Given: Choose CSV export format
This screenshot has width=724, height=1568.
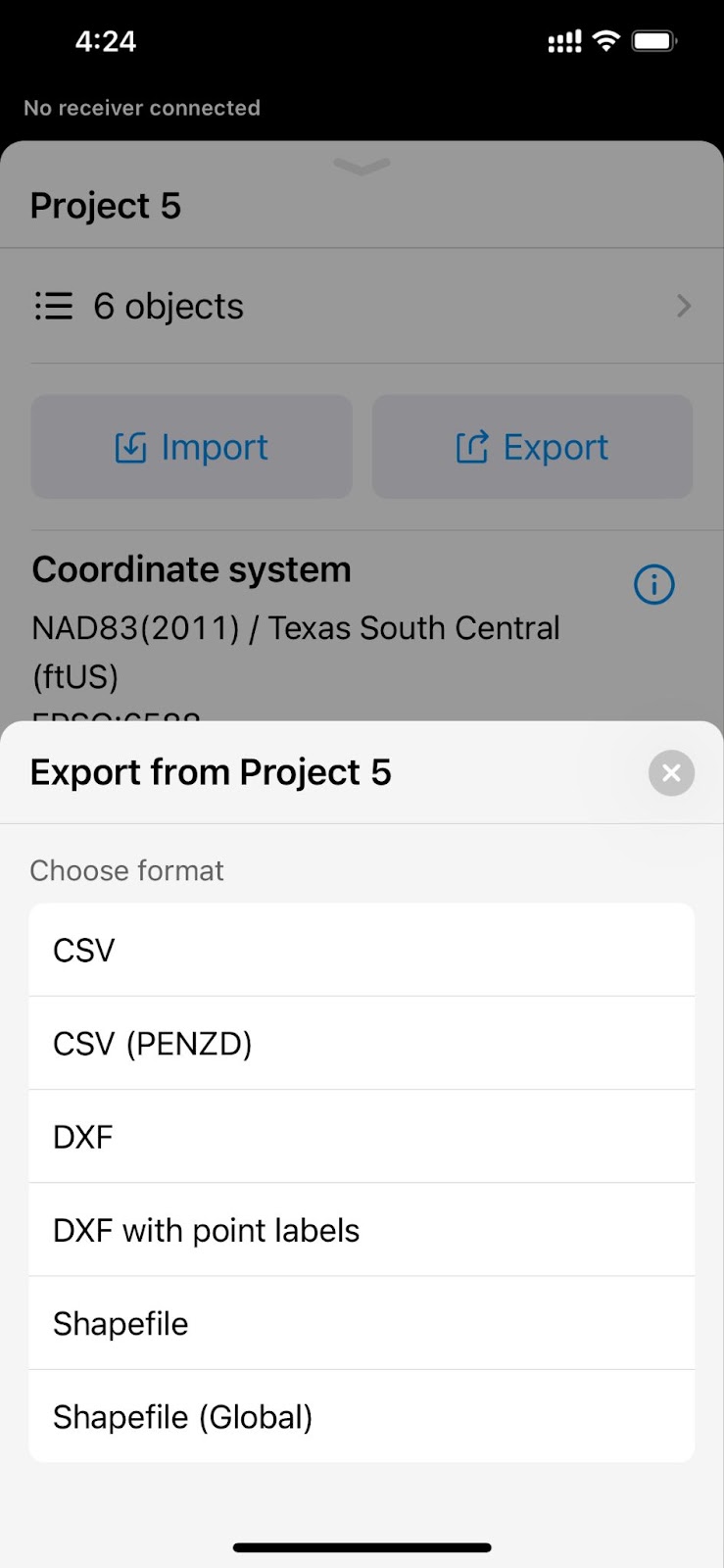Looking at the screenshot, I should 362,950.
